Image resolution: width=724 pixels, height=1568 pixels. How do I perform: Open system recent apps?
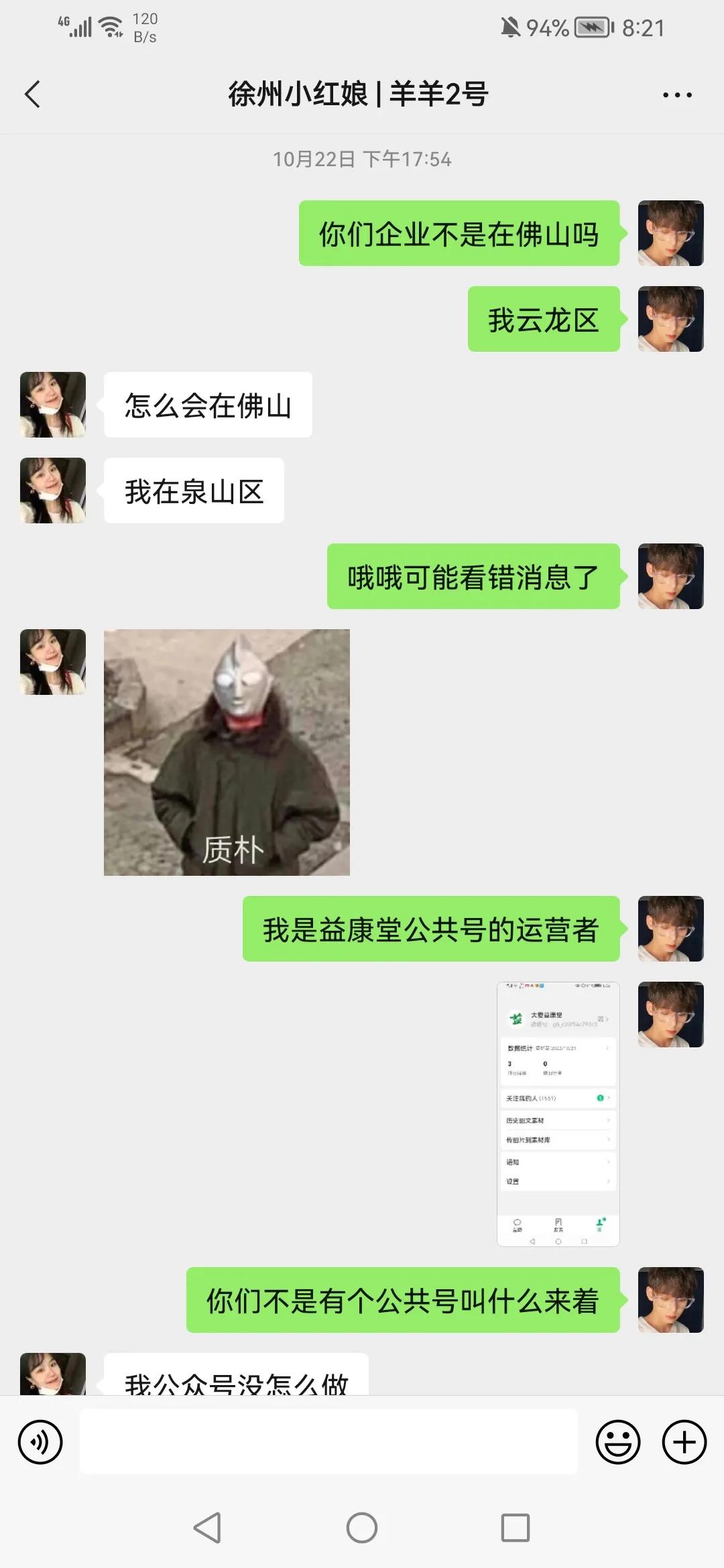tap(515, 1528)
